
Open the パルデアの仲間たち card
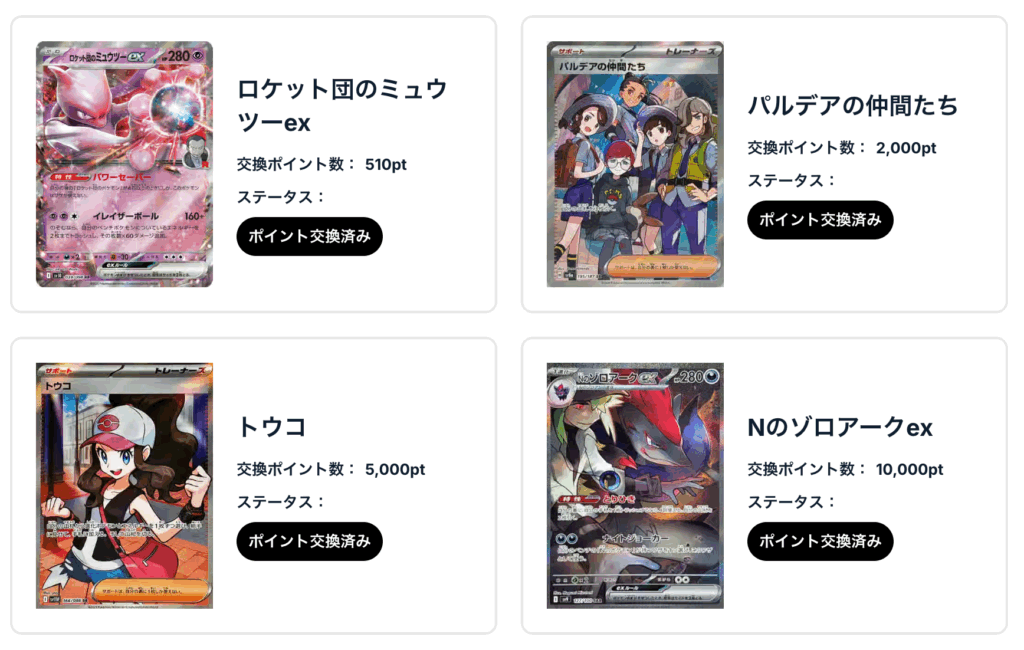[635, 164]
